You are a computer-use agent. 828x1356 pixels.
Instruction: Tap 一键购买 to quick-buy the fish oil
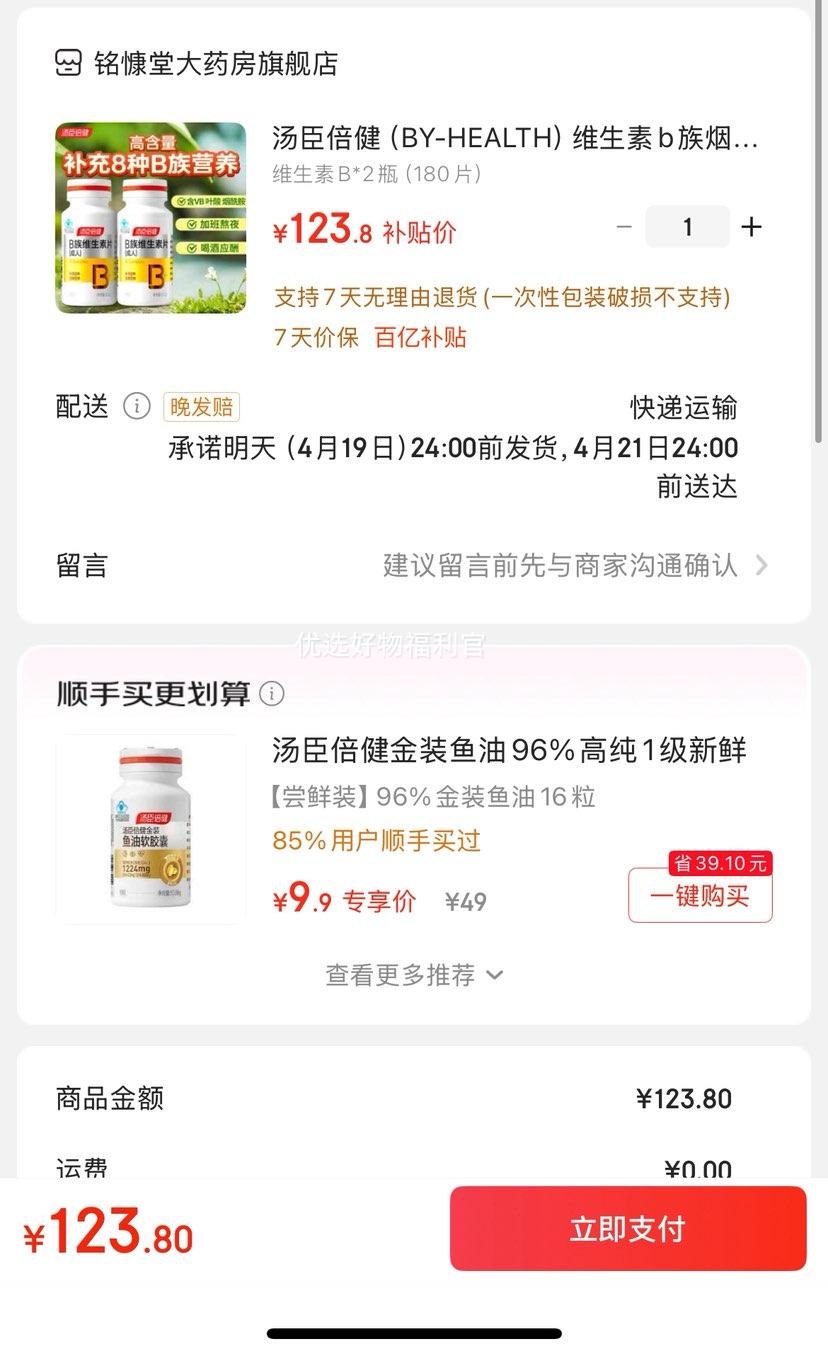699,896
